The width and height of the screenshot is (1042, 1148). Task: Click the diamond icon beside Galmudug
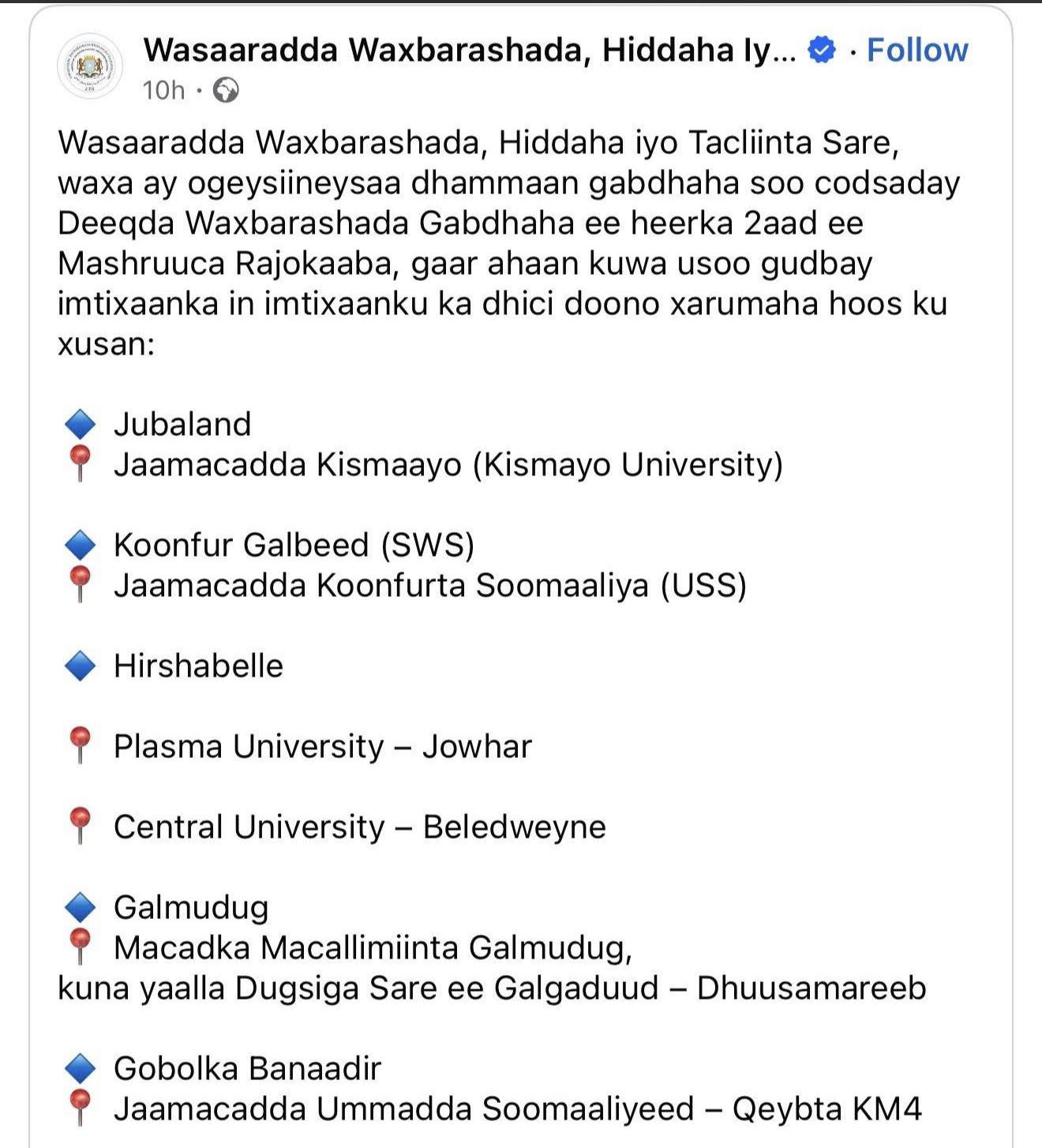click(78, 906)
